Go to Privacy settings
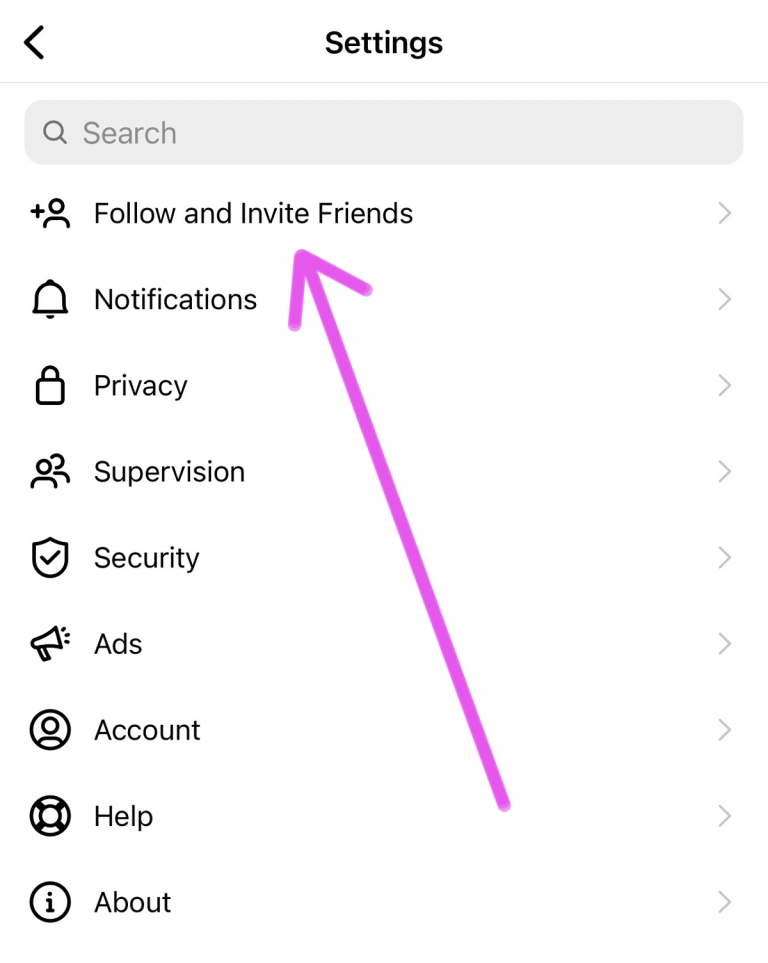 click(x=141, y=386)
